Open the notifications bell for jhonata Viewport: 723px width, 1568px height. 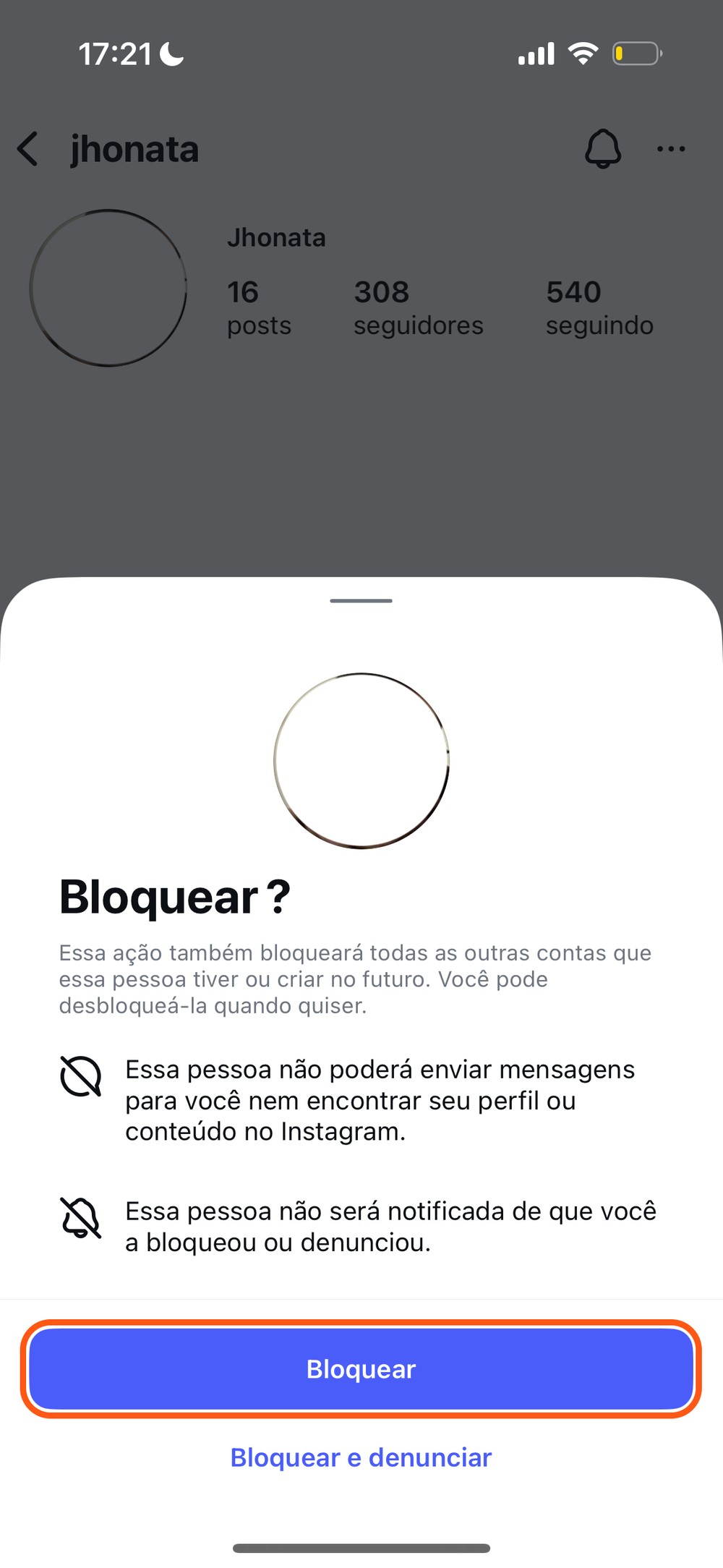click(x=602, y=149)
